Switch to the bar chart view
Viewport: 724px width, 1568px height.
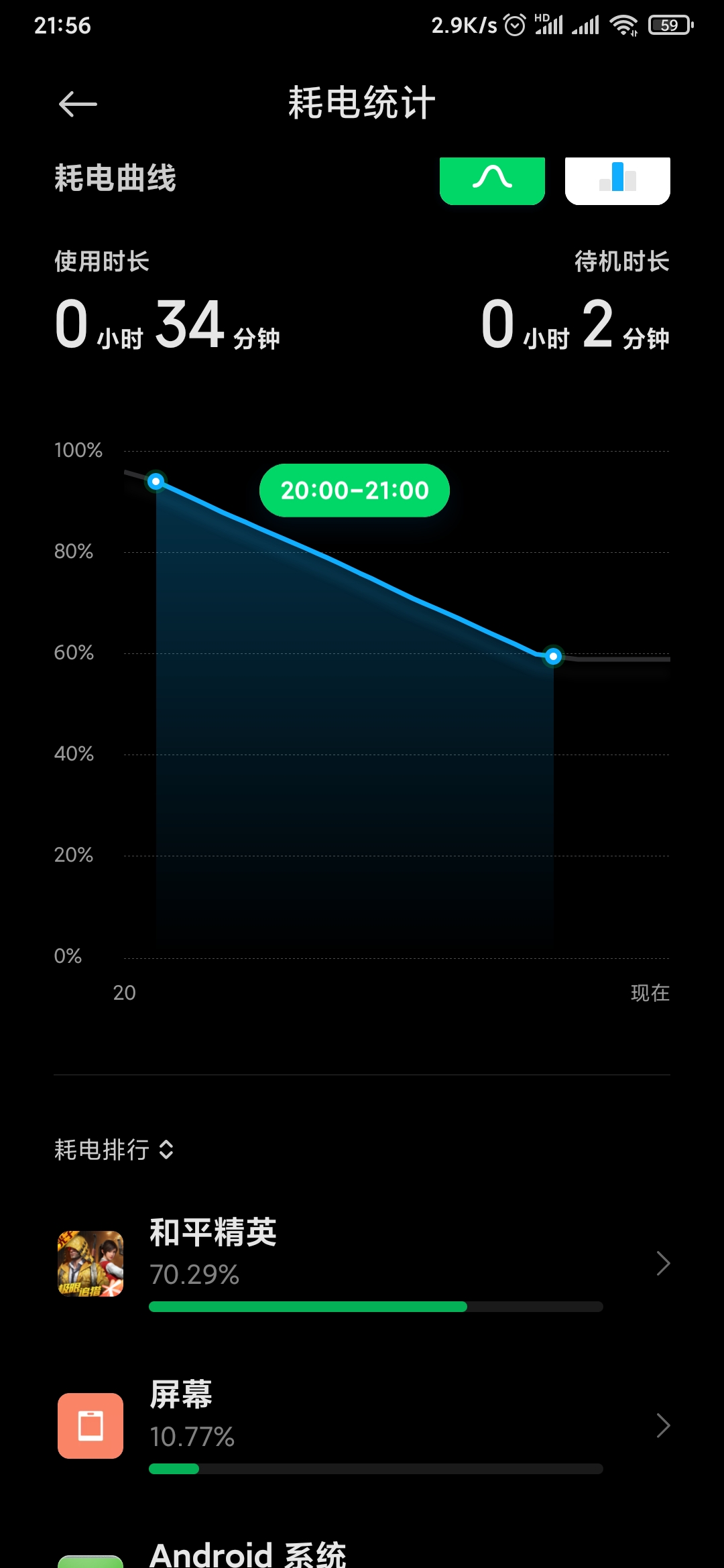coord(617,180)
